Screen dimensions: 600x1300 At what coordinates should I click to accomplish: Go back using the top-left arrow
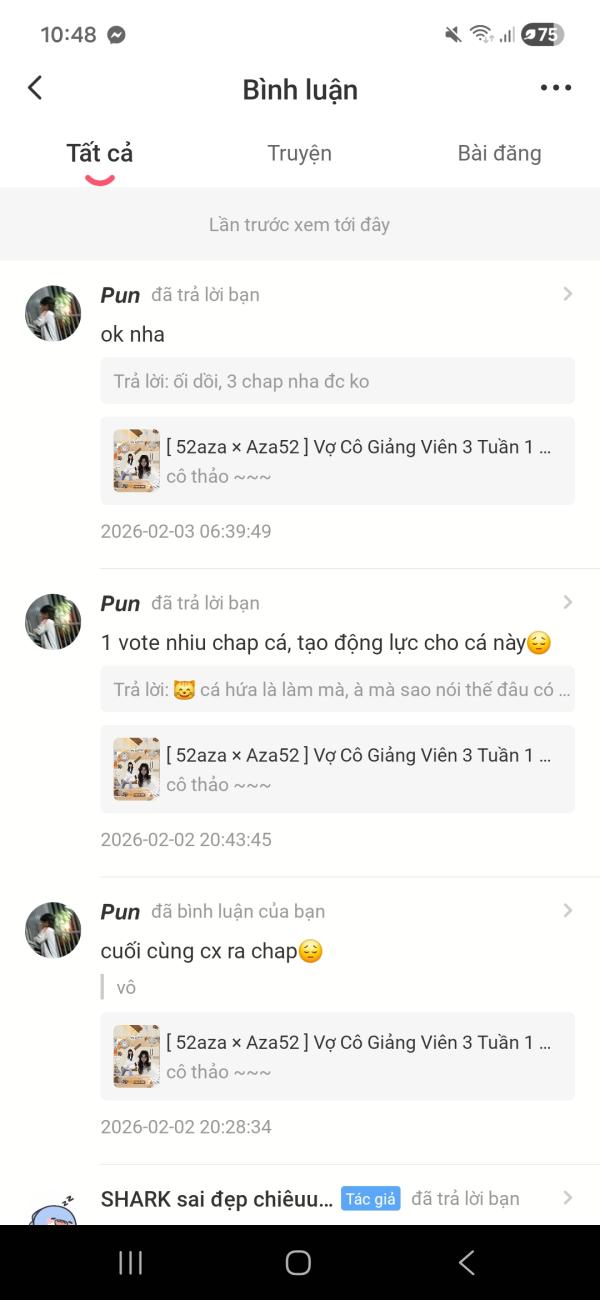click(x=35, y=88)
